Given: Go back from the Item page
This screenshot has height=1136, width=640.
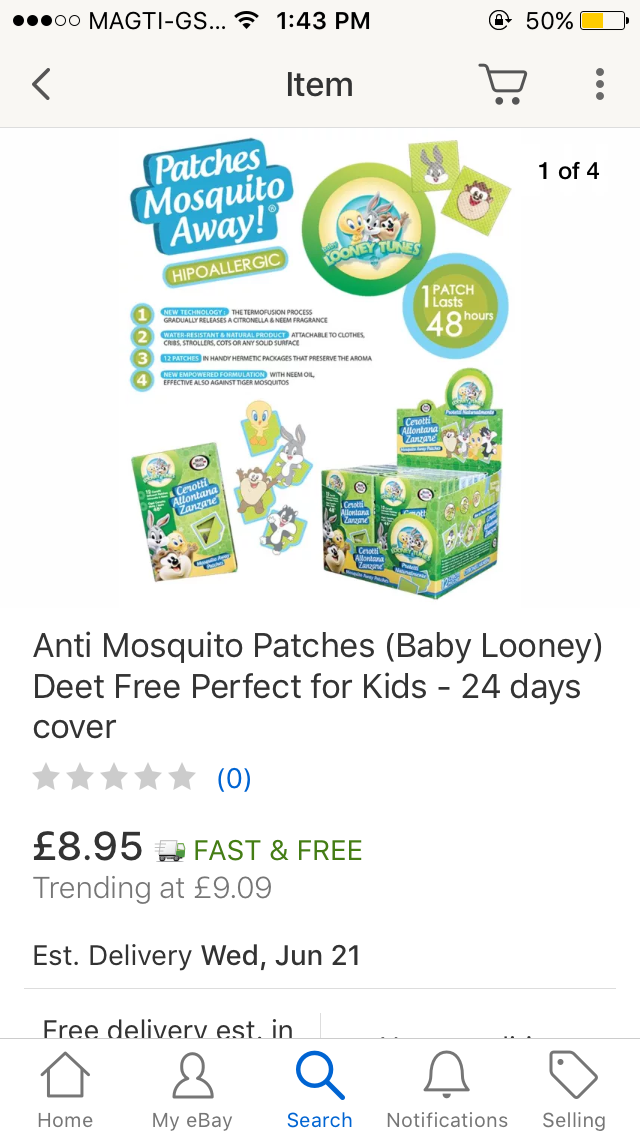Looking at the screenshot, I should 41,84.
